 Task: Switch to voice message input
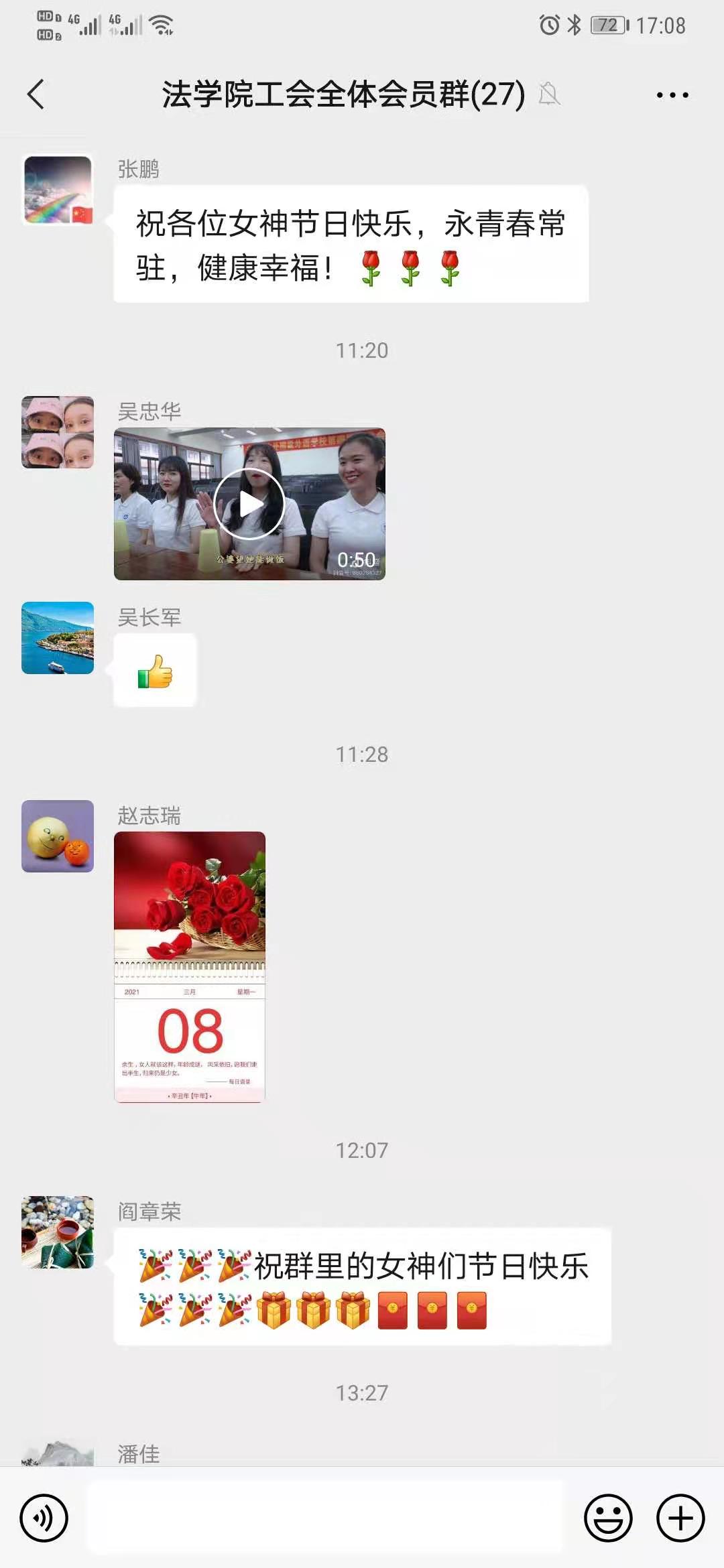(x=44, y=1518)
